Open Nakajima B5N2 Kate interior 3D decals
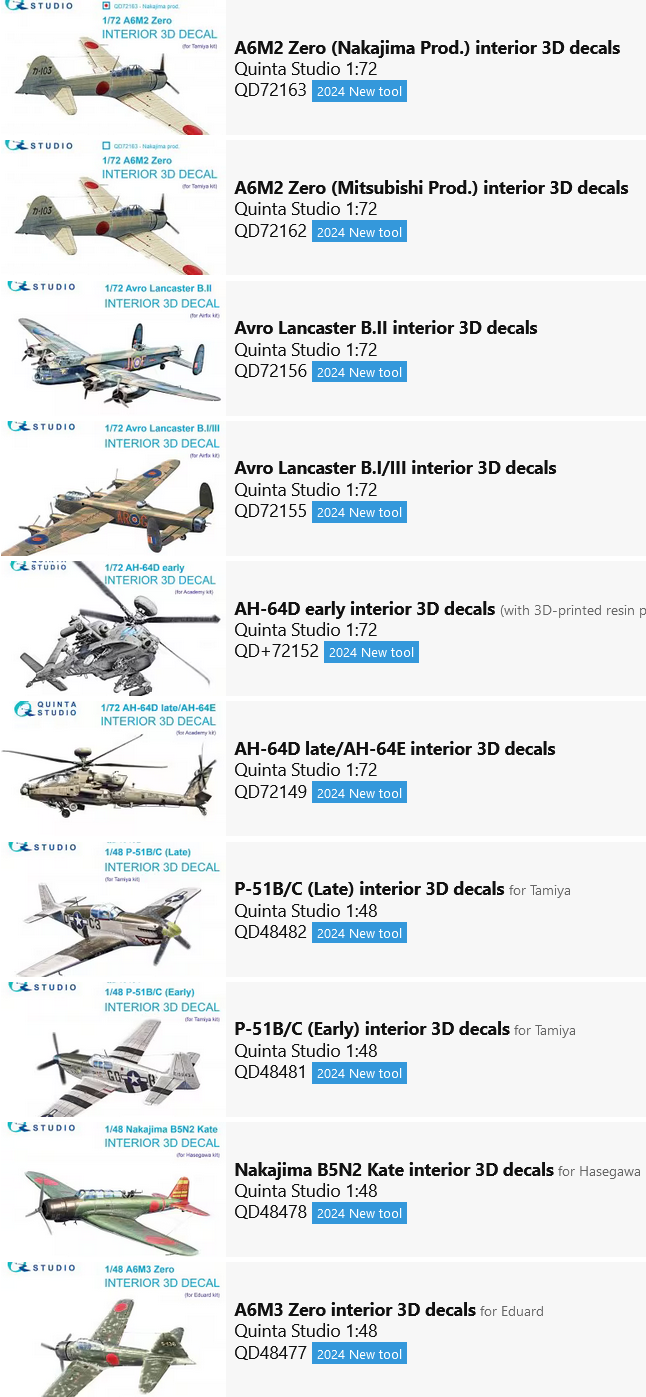Screen dimensions: 646x1397 [x=394, y=1170]
